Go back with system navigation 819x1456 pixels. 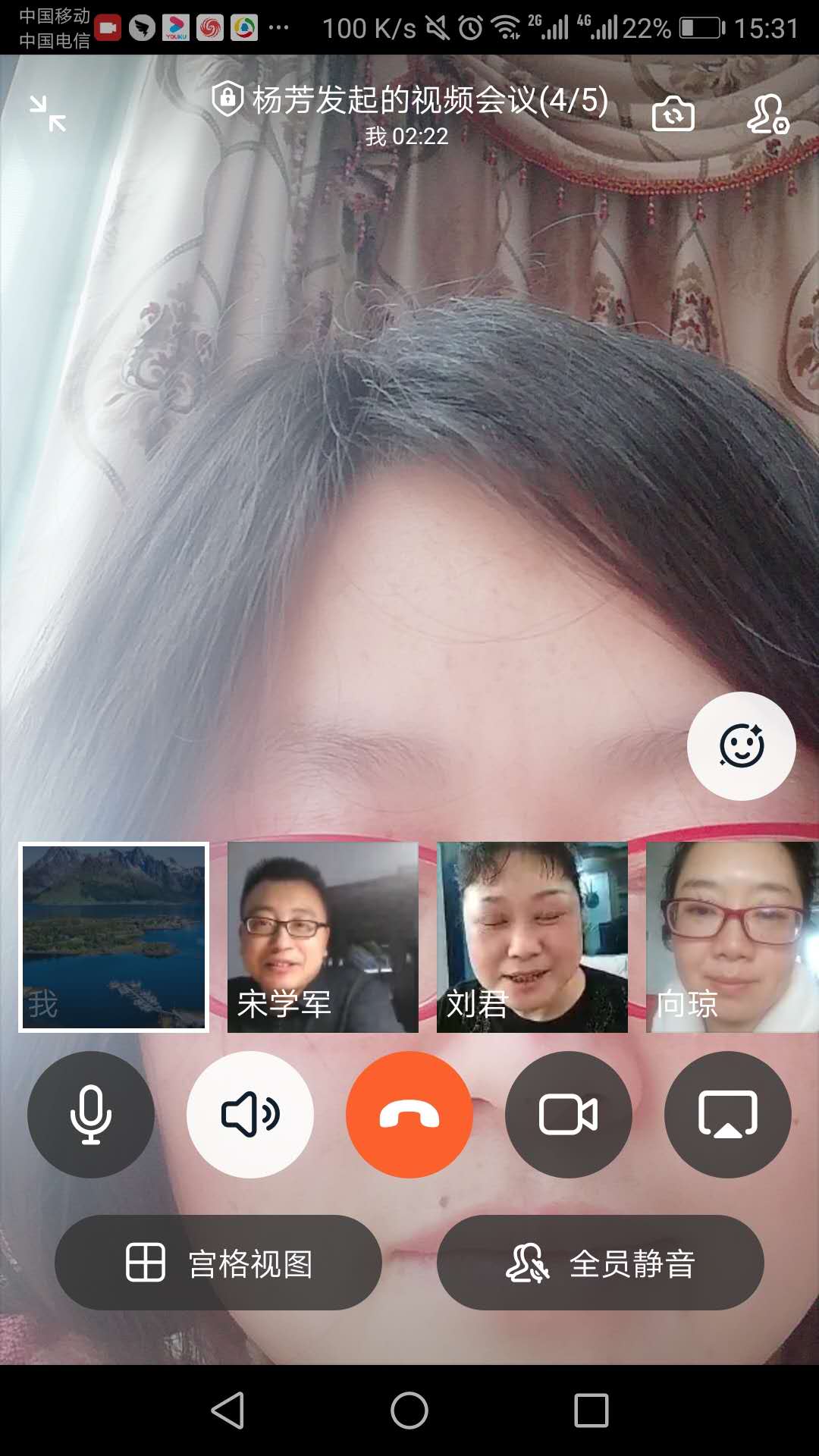(227, 1410)
